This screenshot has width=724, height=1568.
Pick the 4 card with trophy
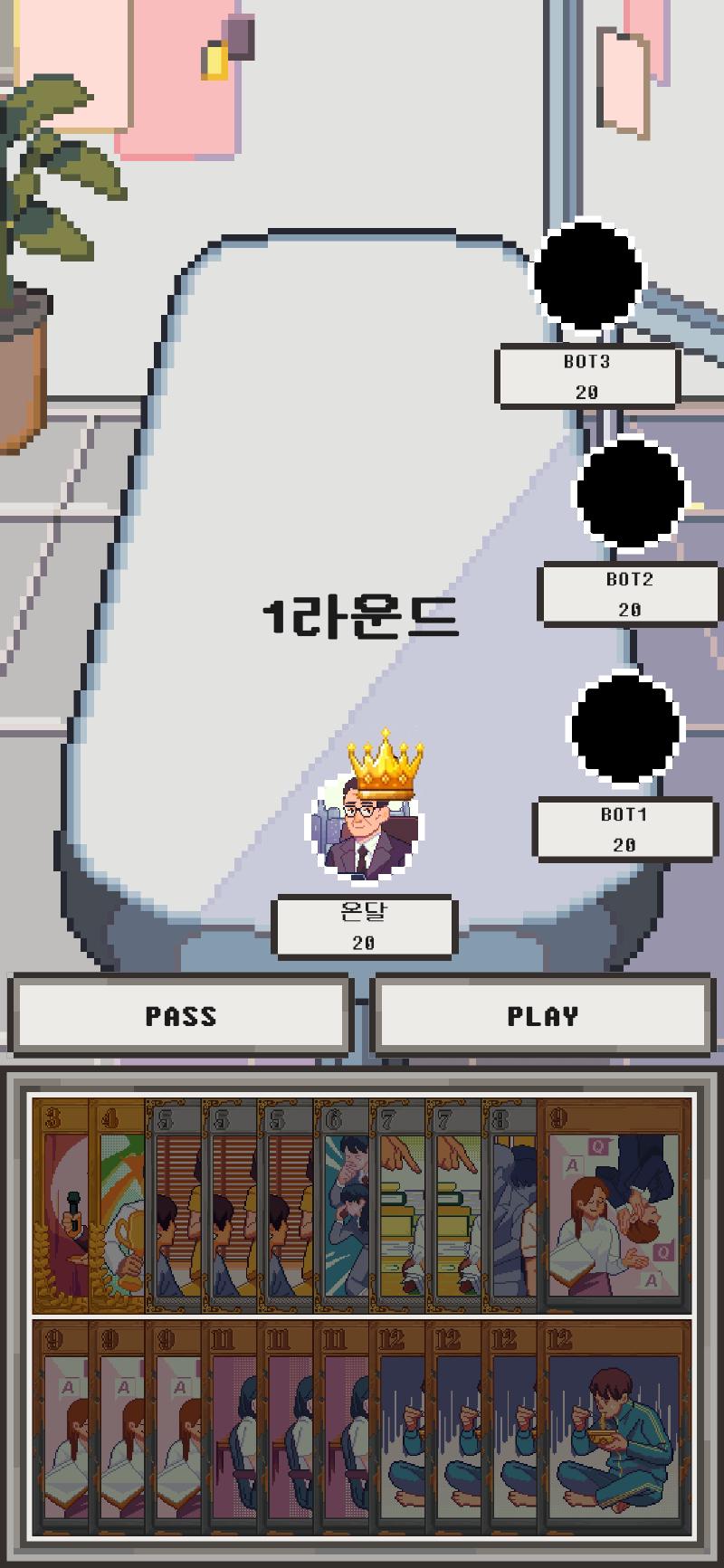(118, 1203)
